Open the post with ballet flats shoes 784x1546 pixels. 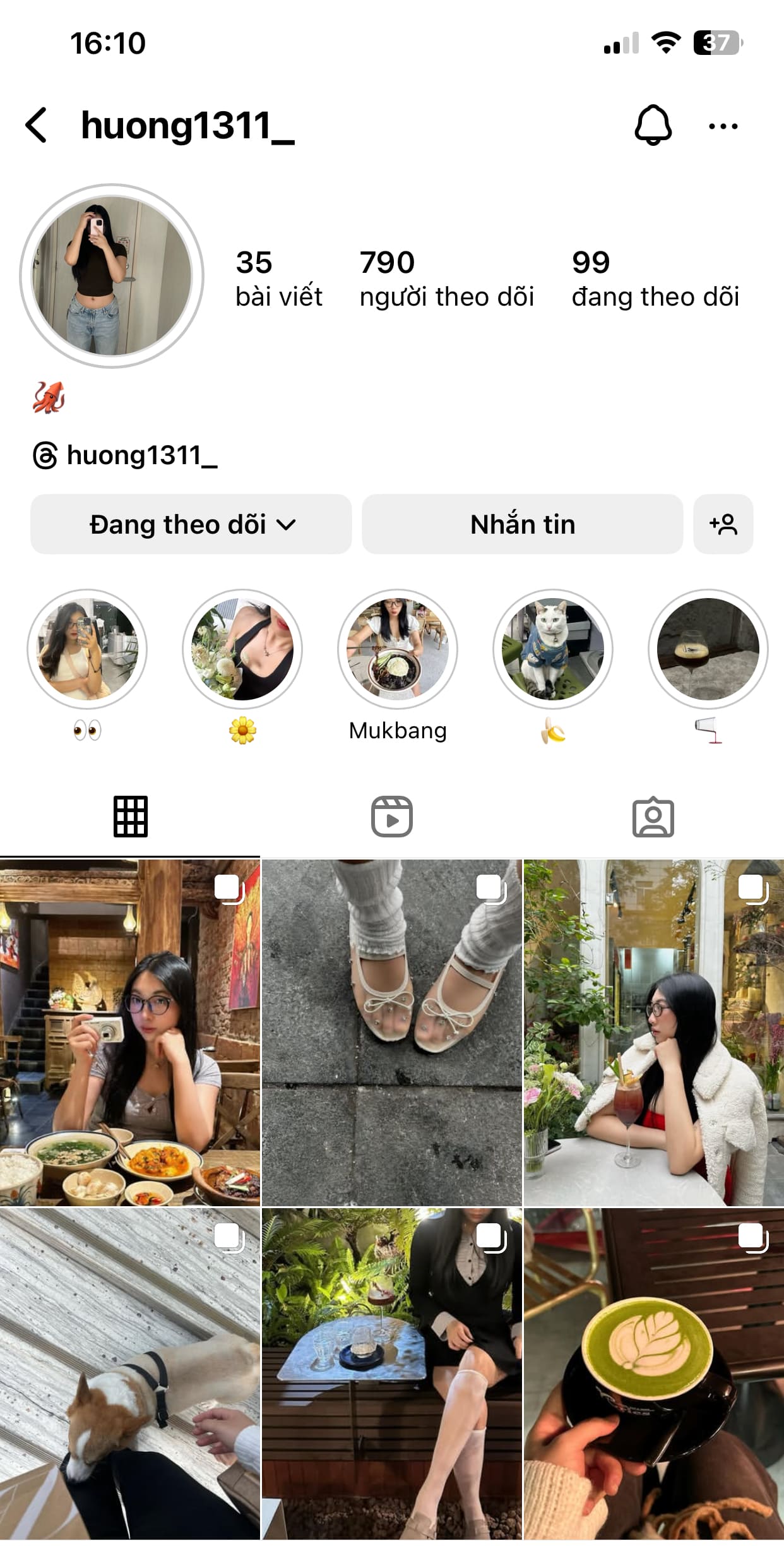(391, 1033)
